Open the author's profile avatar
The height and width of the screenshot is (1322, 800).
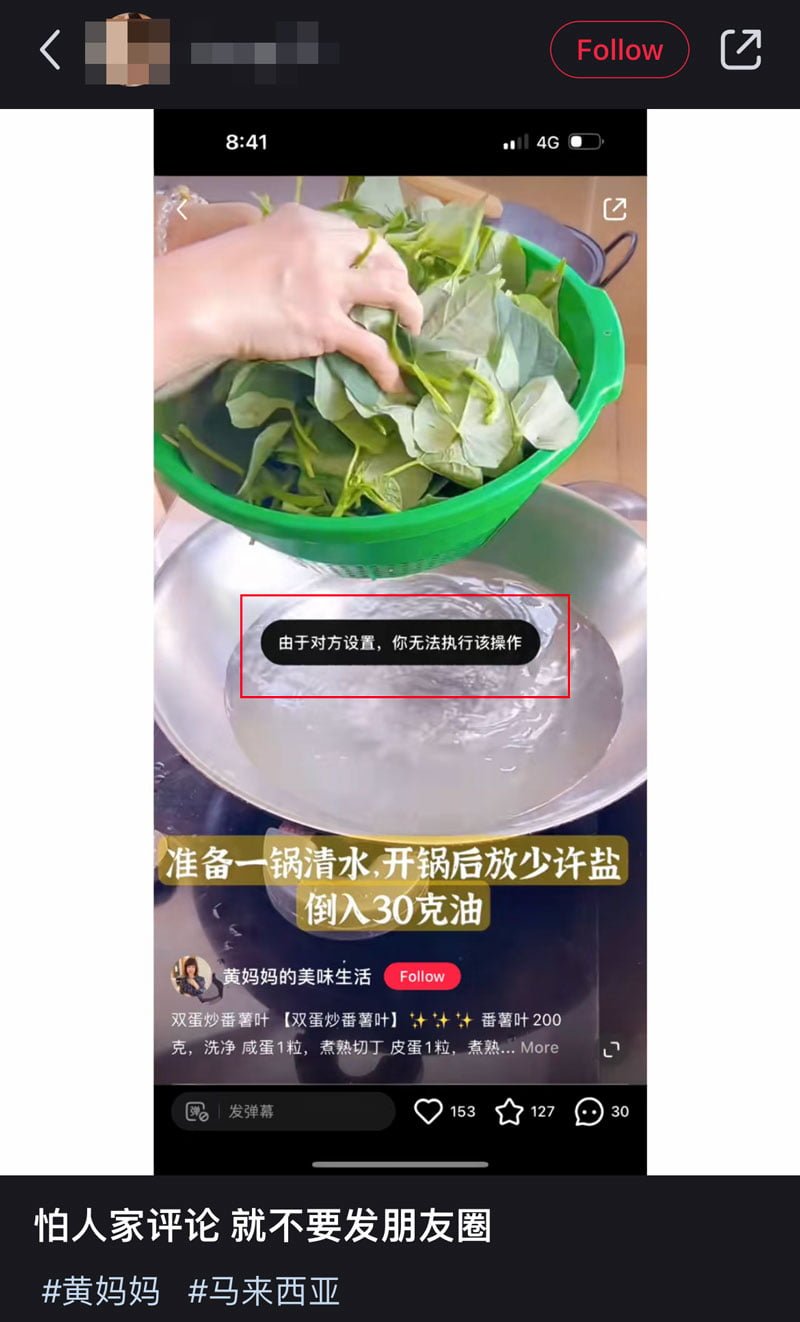point(127,49)
